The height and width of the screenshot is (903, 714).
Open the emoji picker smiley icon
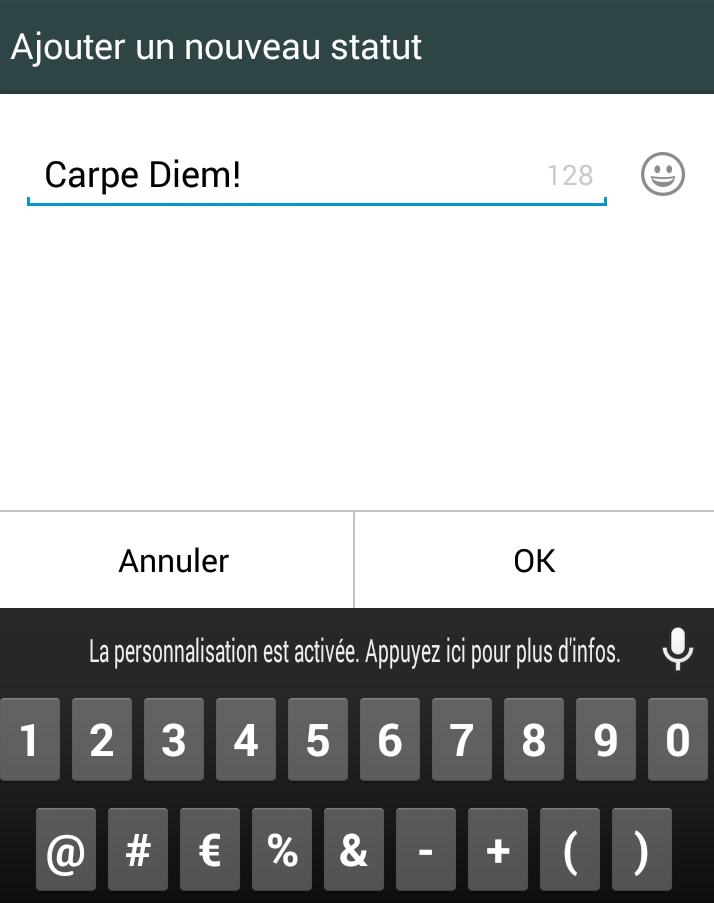coord(663,175)
